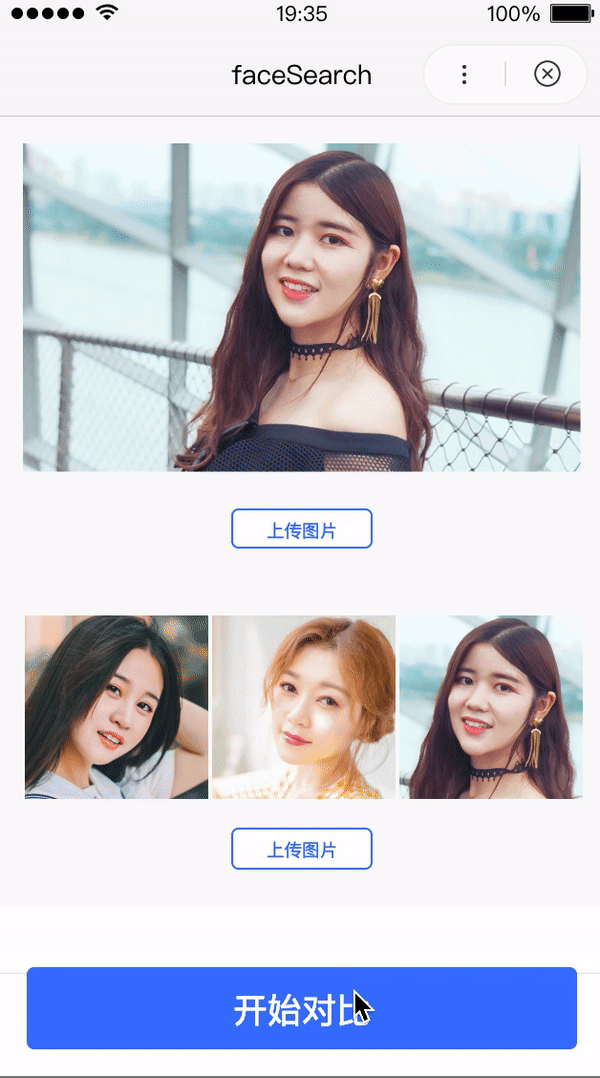Screen dimensions: 600x1078
Task: Start comparison with 开始对比 button
Action: pos(301,1008)
